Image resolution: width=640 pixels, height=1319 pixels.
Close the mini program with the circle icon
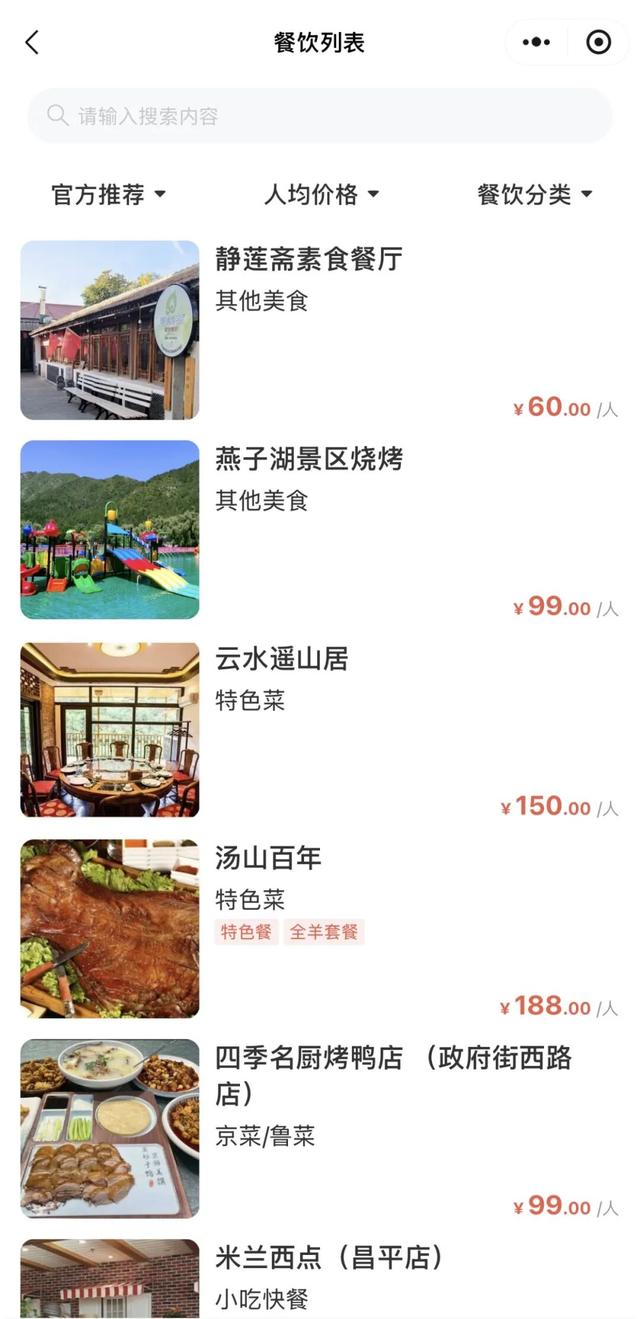pyautogui.click(x=598, y=42)
